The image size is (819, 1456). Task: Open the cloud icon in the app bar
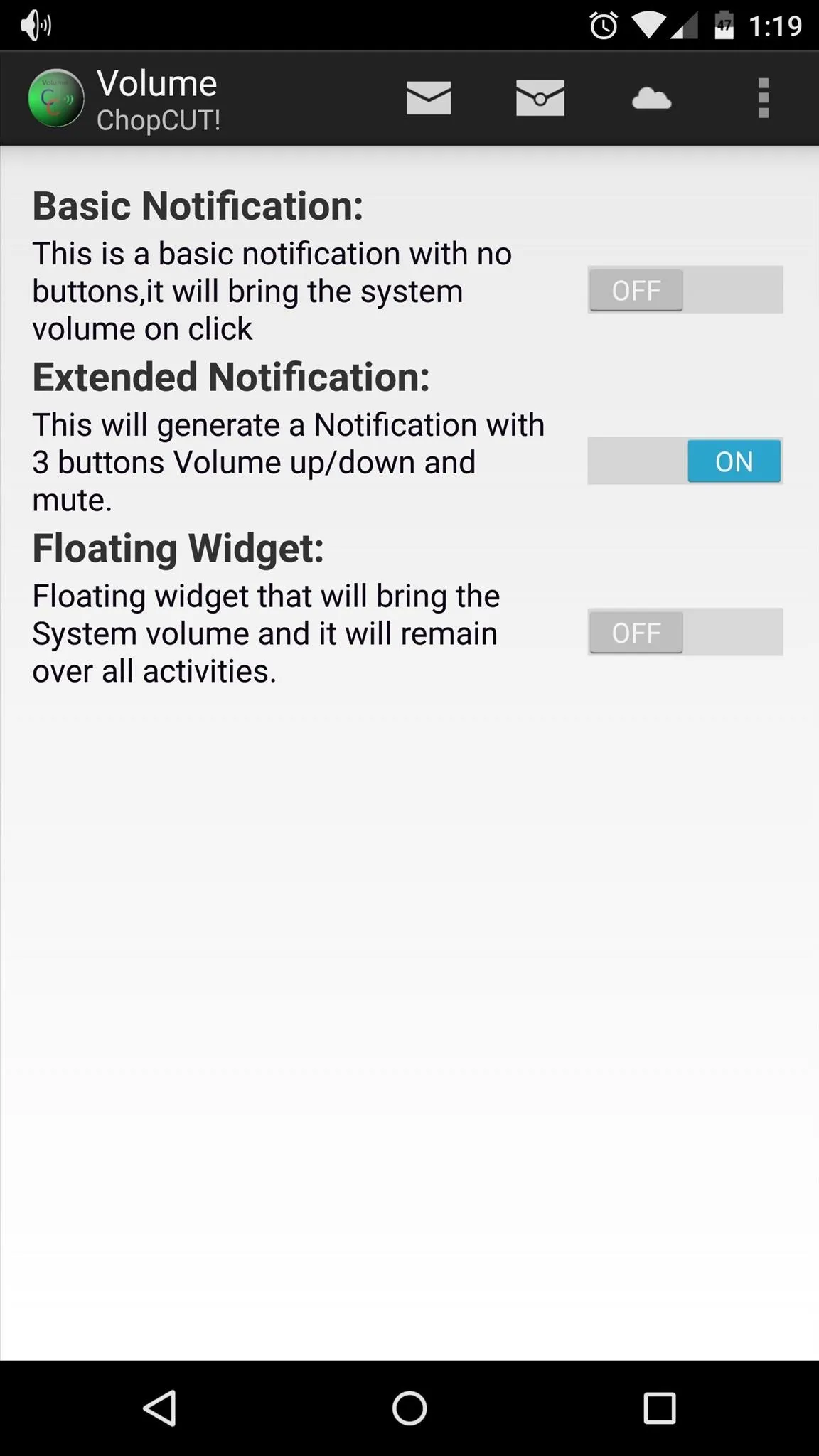point(651,98)
